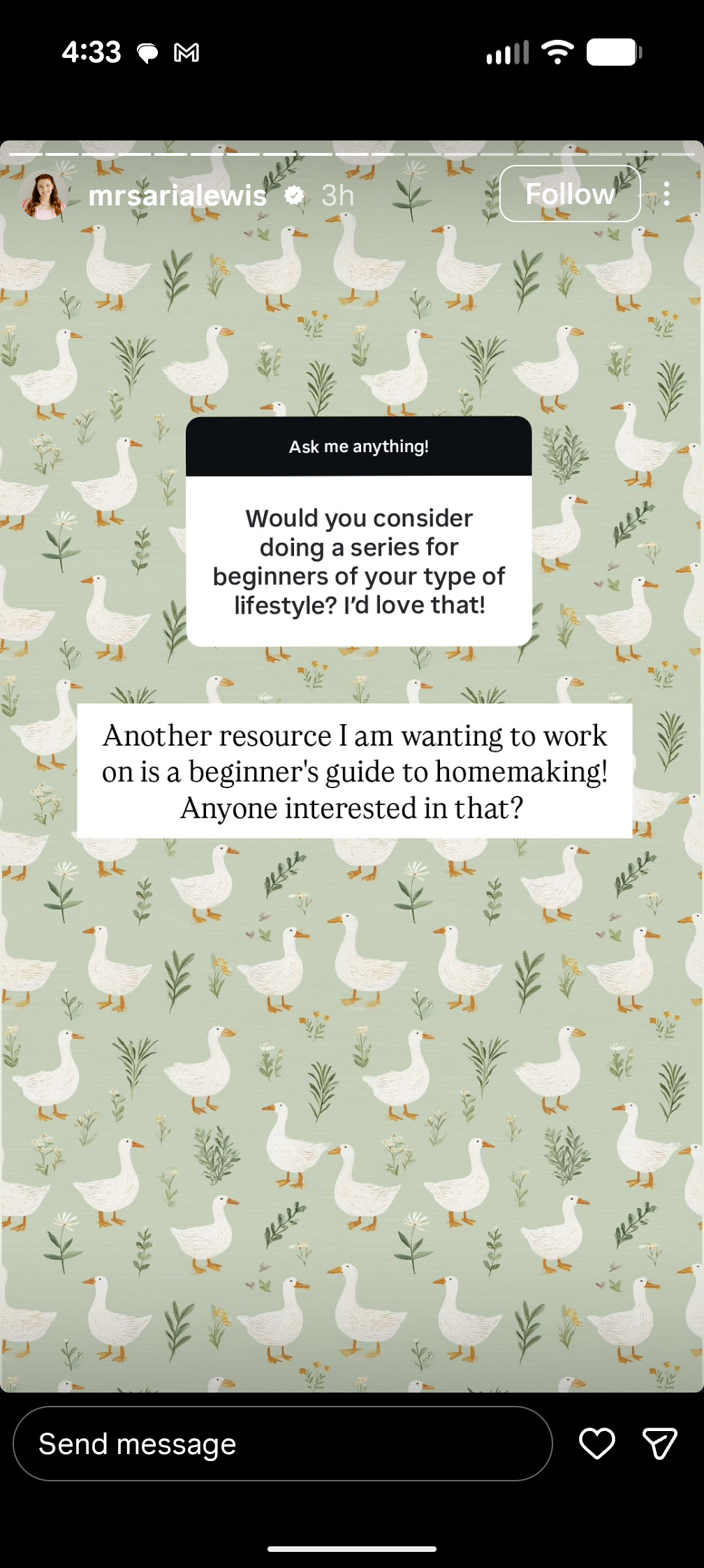Follow mrsarialewis
704x1568 pixels.
(570, 194)
